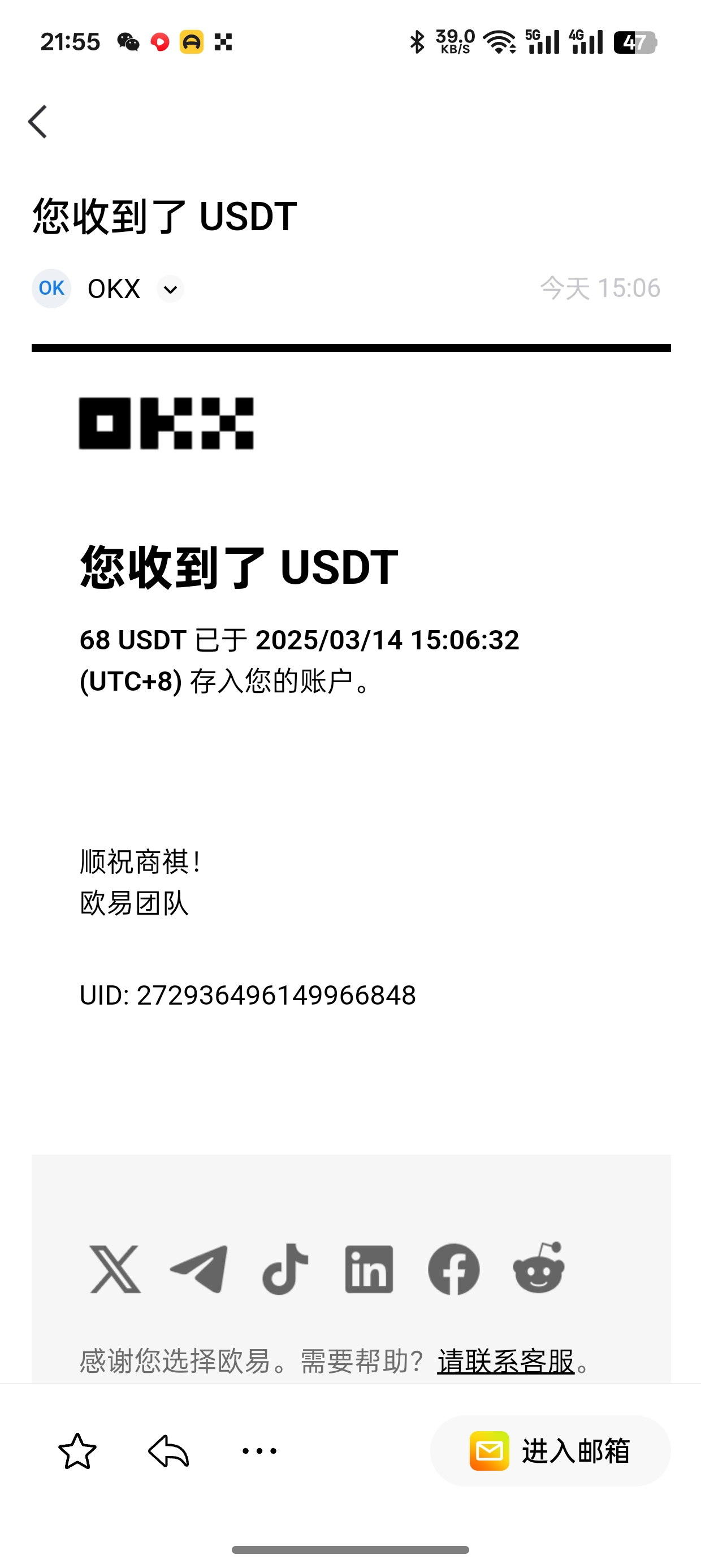Open OKX's Reddit page
The image size is (701, 1568).
(539, 1269)
